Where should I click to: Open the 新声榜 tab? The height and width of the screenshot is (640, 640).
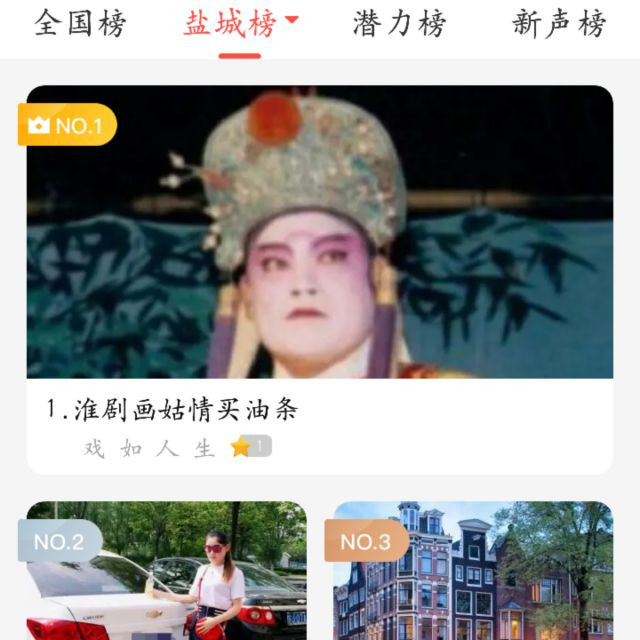click(x=559, y=24)
